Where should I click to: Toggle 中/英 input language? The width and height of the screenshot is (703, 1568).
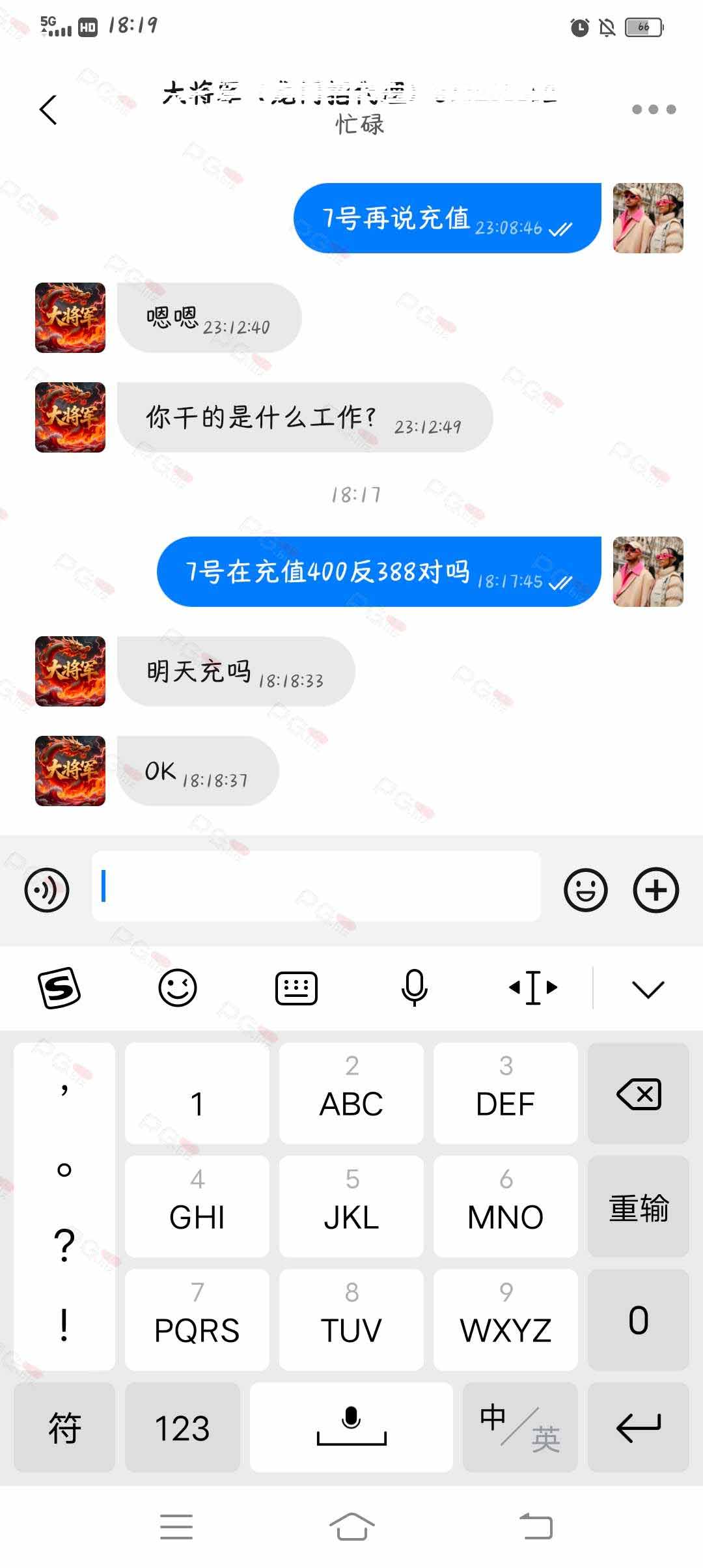[x=520, y=1427]
